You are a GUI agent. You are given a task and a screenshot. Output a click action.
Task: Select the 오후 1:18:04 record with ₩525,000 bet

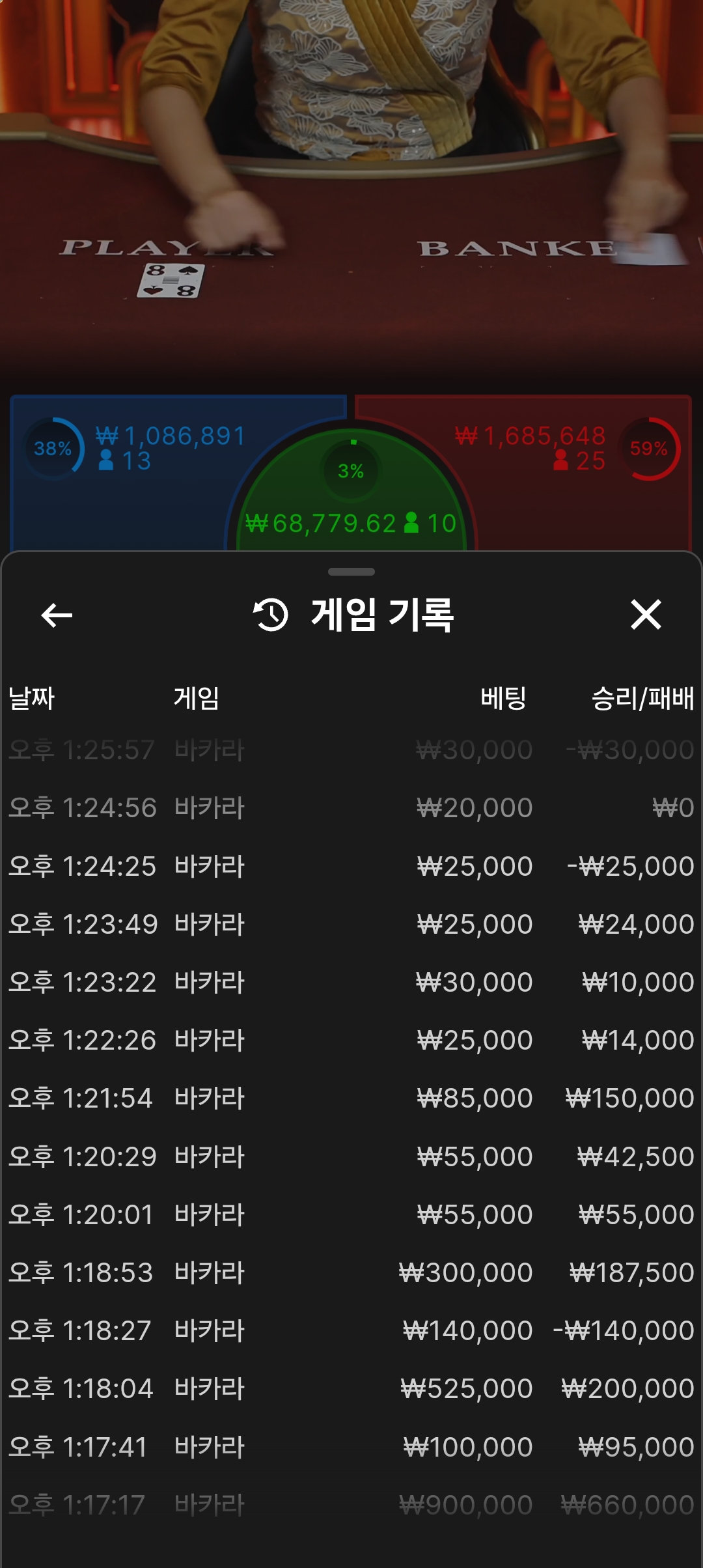[351, 1388]
